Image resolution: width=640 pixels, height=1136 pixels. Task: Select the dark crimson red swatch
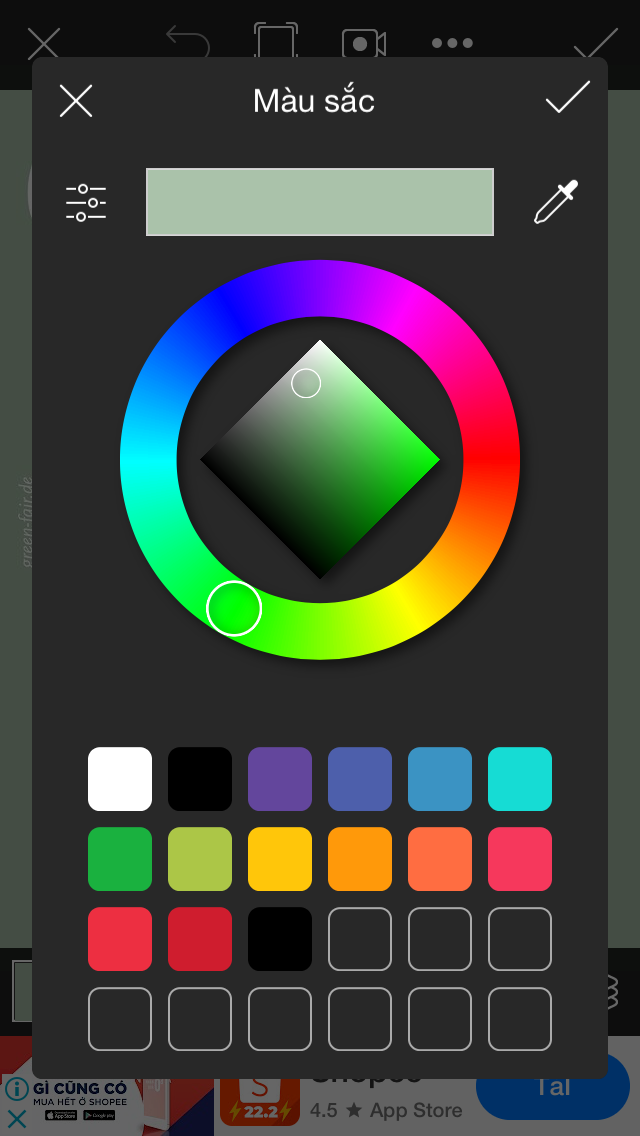(x=200, y=939)
